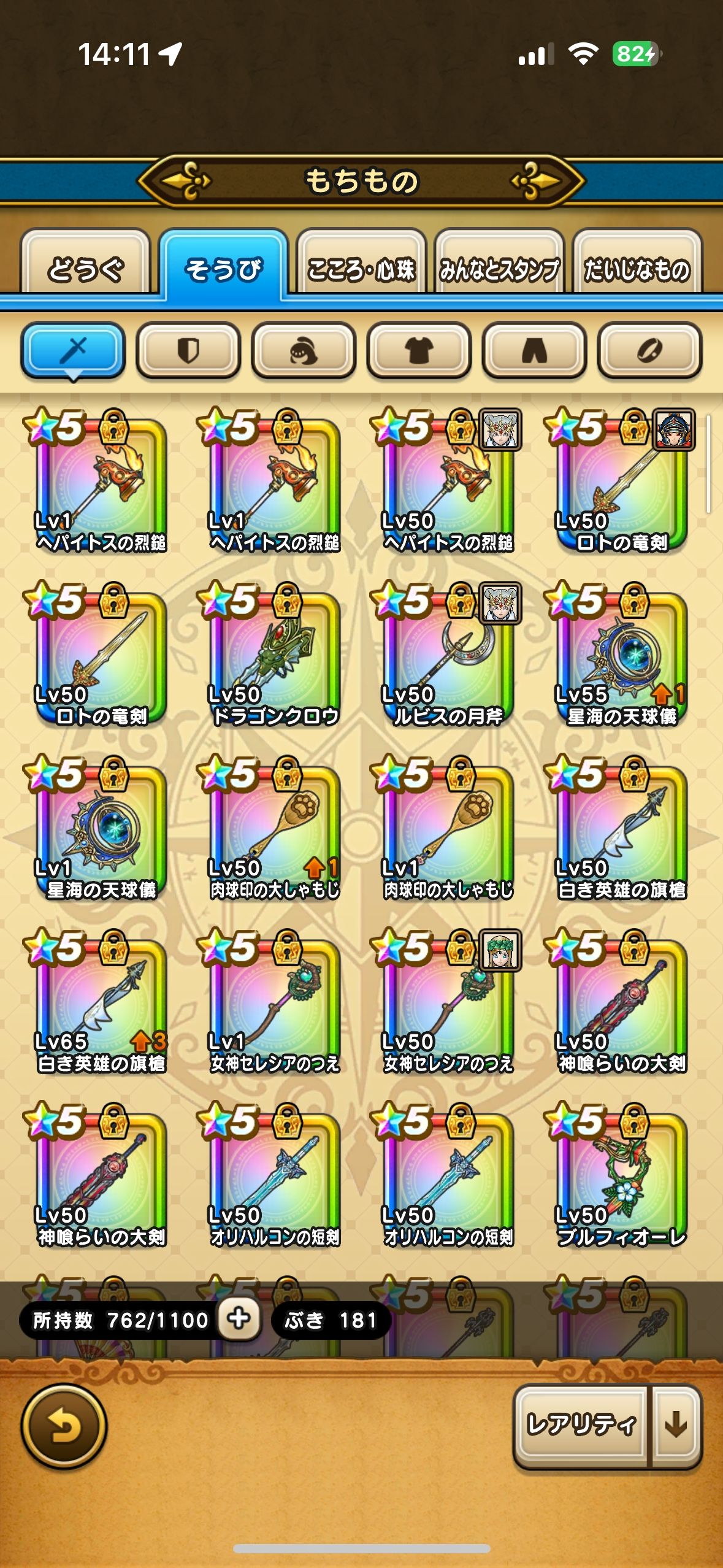Expand inventory capacity with plus button
The image size is (723, 1568).
pyautogui.click(x=239, y=1319)
